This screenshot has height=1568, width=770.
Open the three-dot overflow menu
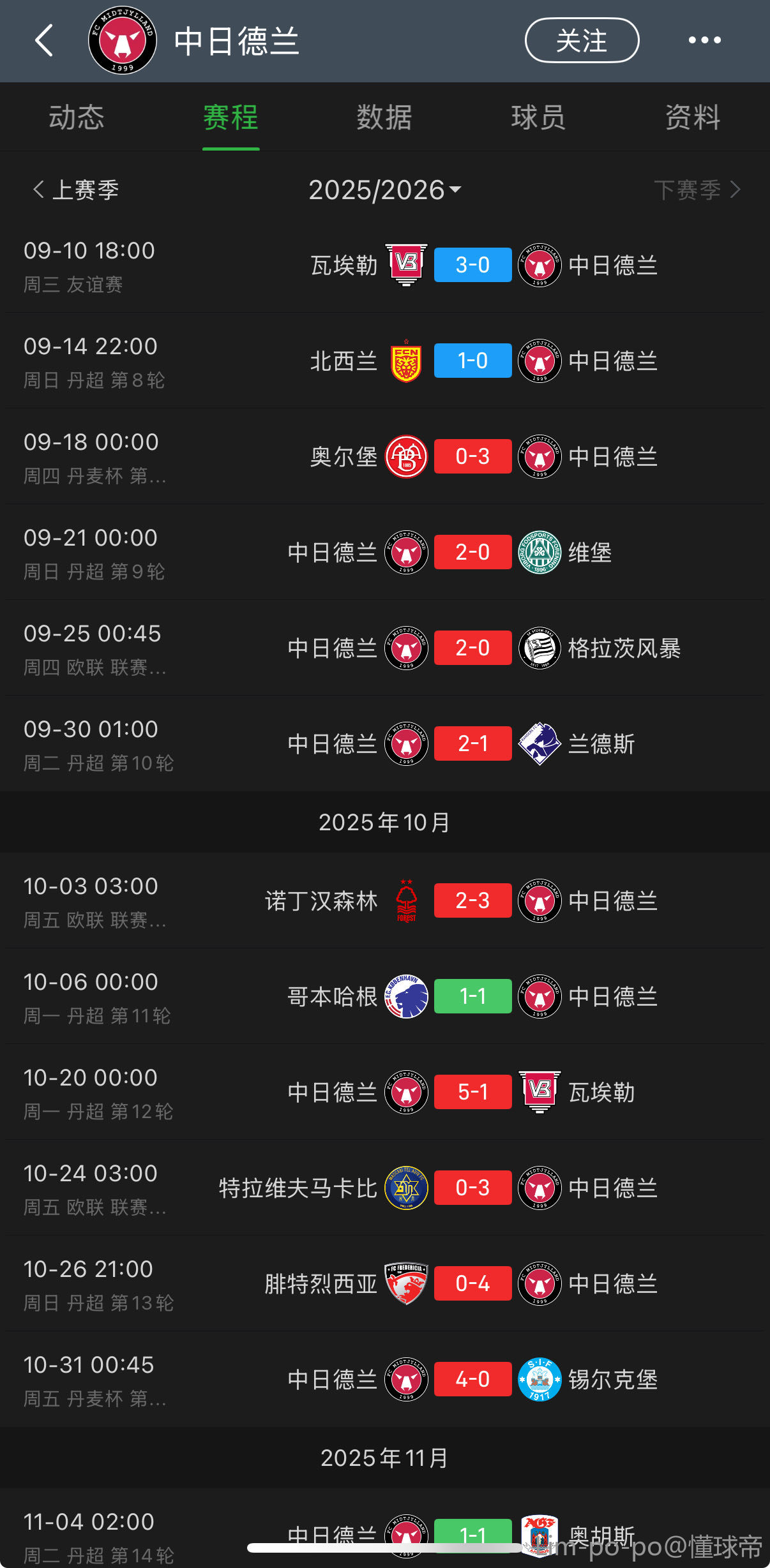click(704, 41)
